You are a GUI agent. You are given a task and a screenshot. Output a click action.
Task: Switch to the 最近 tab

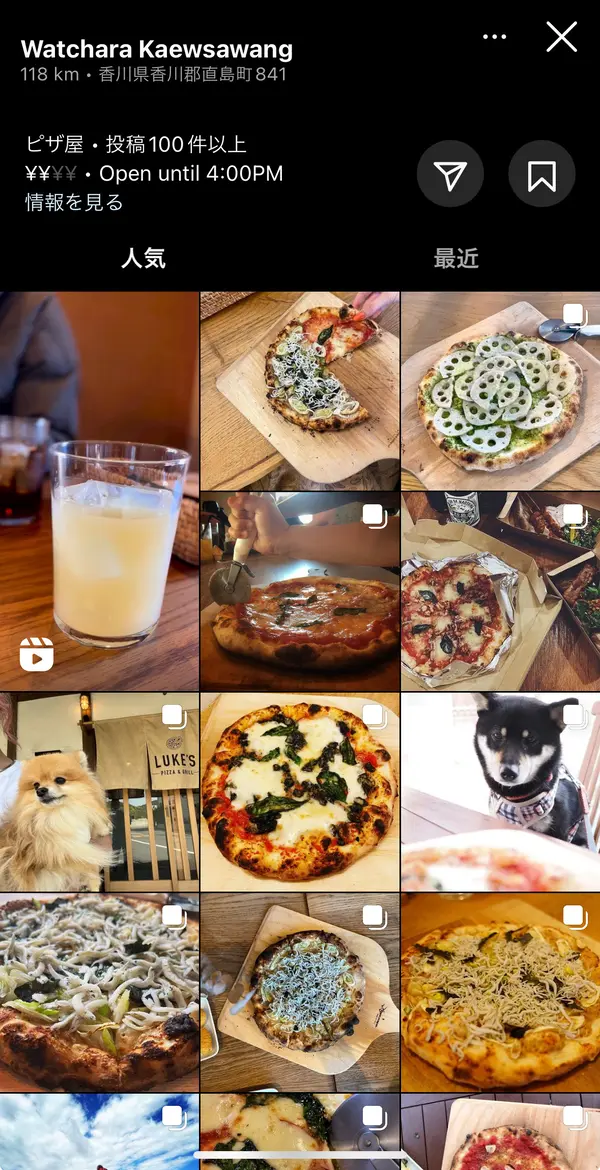[456, 259]
